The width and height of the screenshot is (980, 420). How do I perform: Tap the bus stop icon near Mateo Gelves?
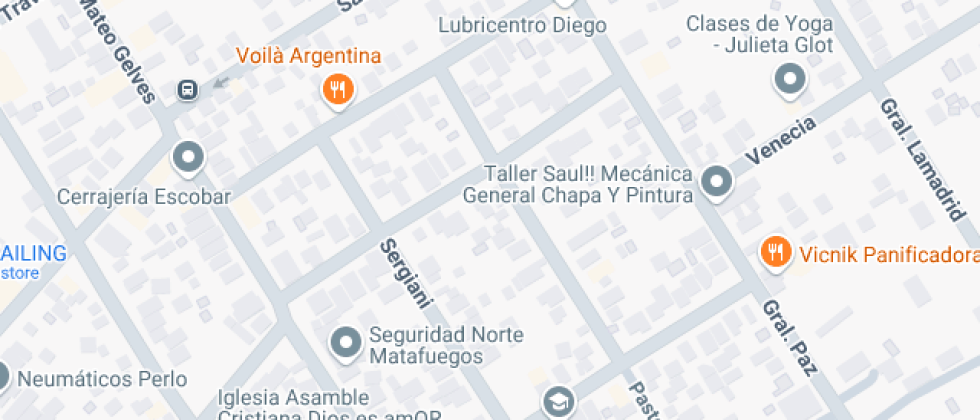(x=187, y=91)
